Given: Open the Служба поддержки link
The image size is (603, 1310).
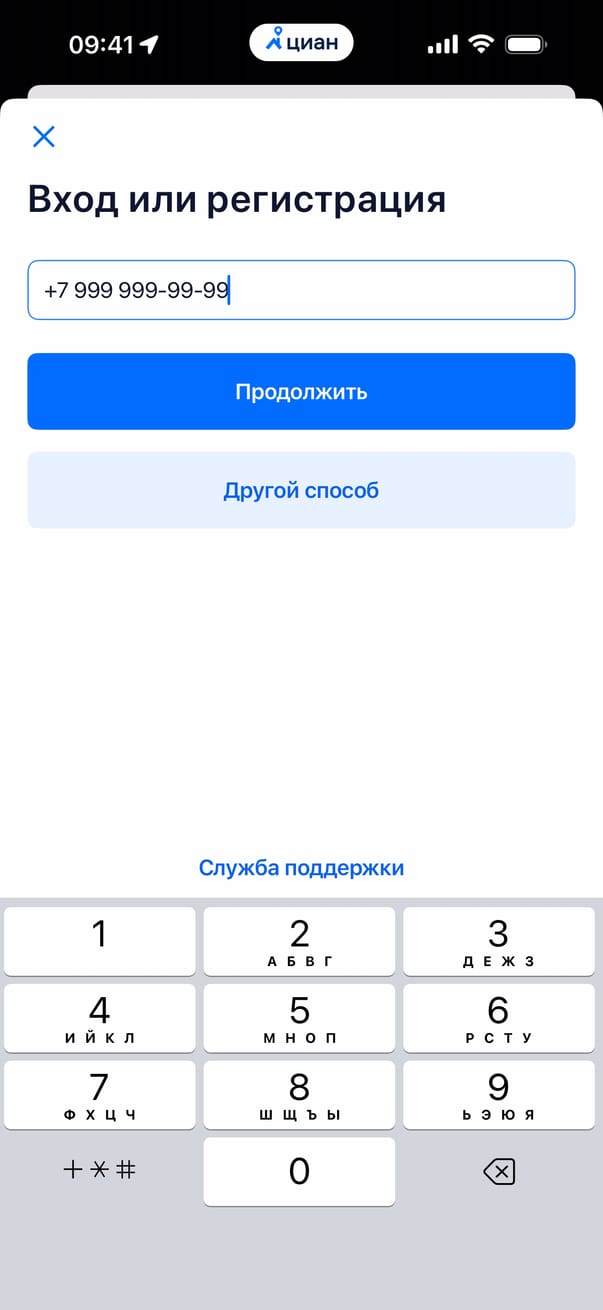Looking at the screenshot, I should coord(301,867).
